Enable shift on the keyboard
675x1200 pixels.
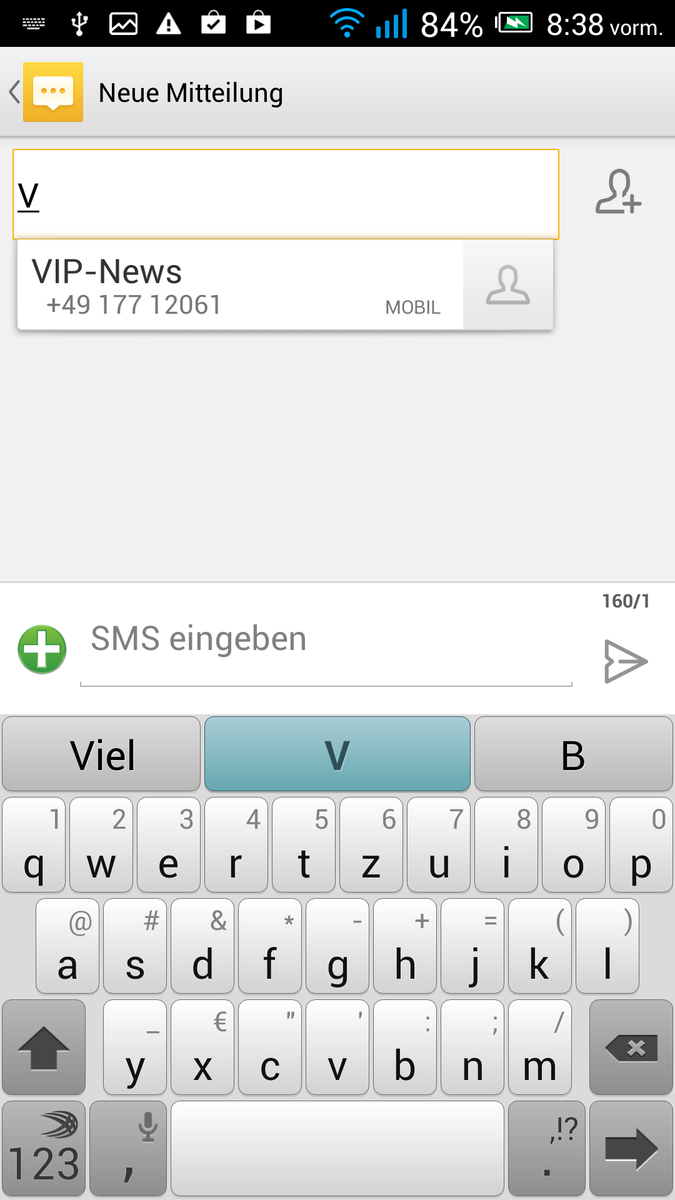[x=44, y=1048]
